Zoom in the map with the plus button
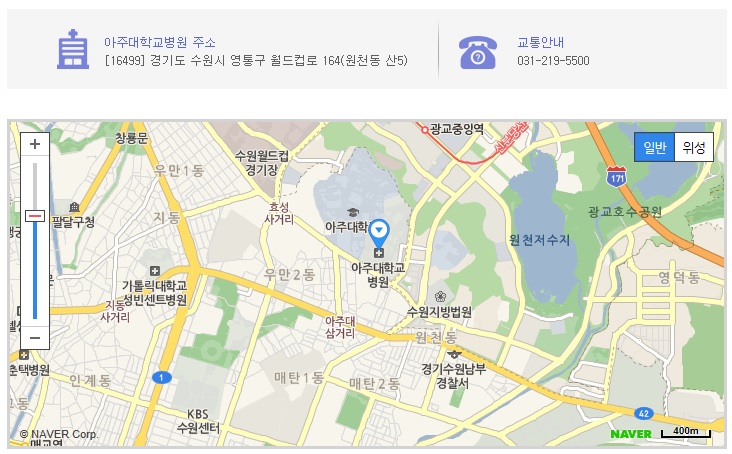 [x=35, y=144]
